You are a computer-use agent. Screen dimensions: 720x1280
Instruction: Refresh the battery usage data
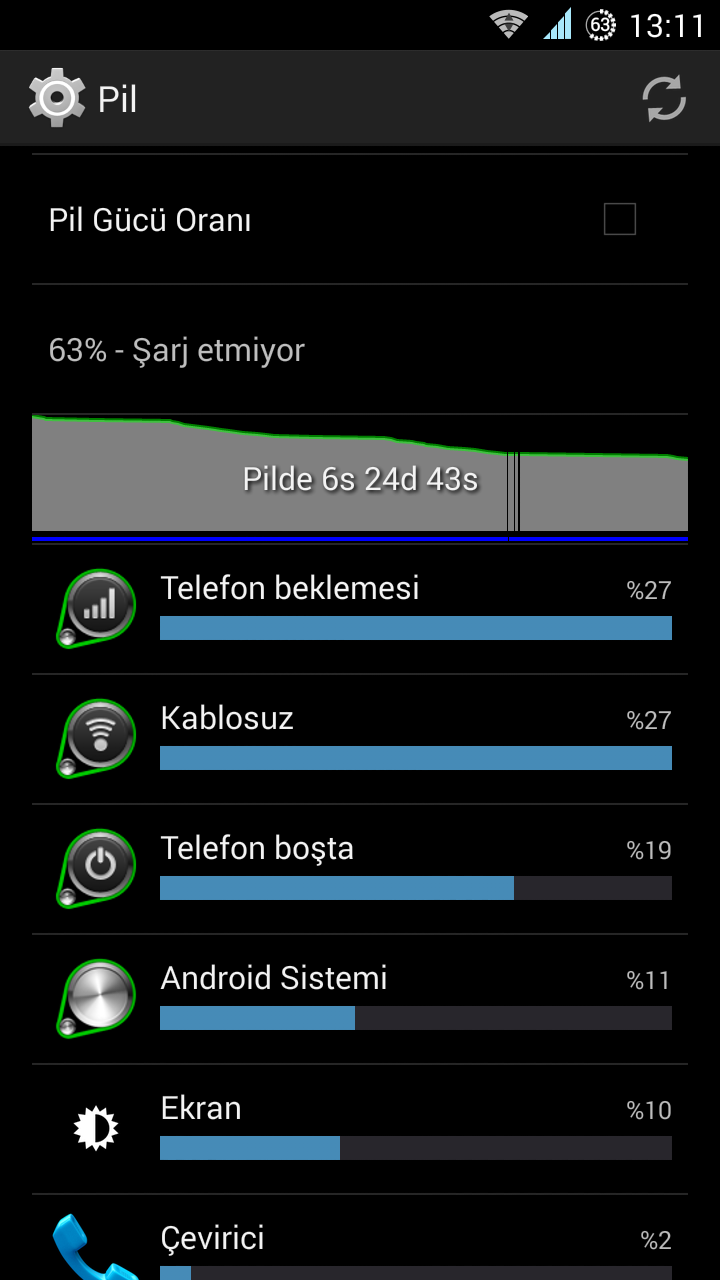tap(663, 99)
